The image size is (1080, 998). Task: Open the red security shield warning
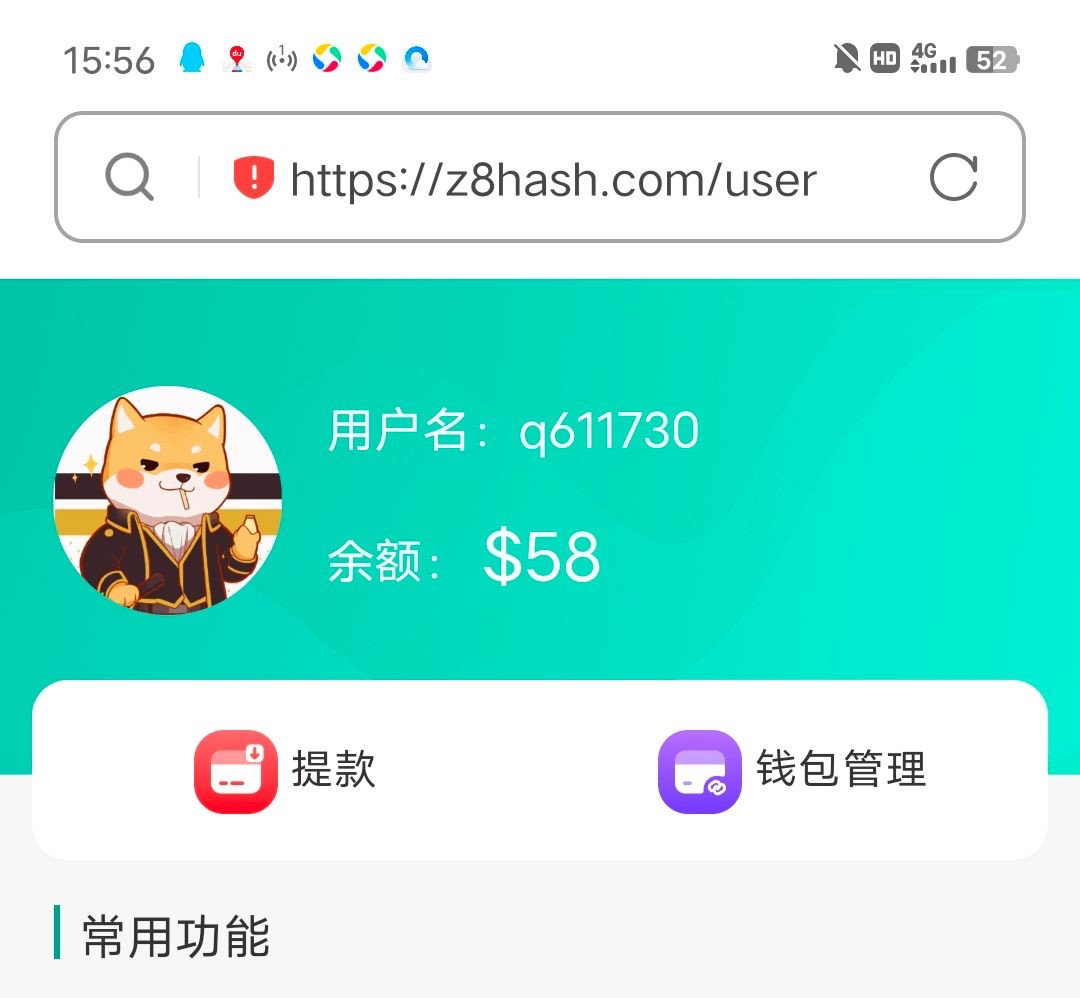(x=254, y=178)
